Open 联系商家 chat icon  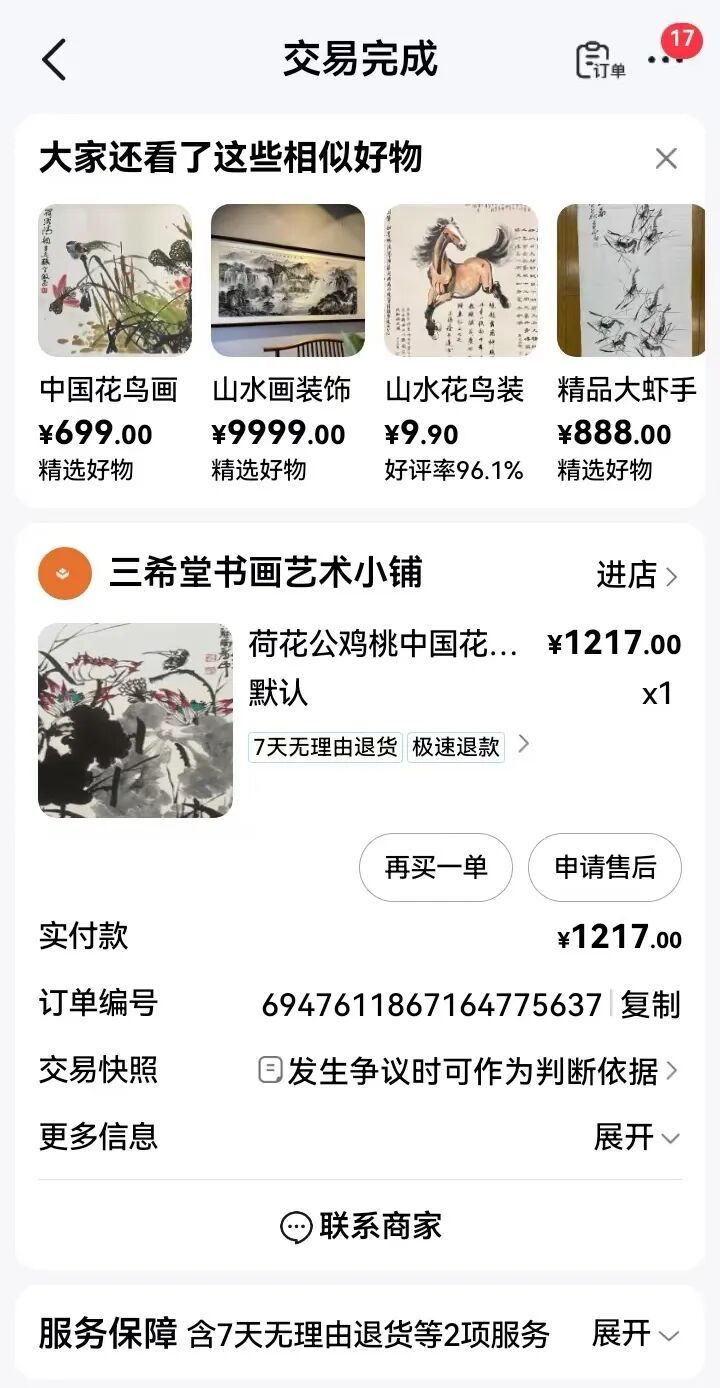click(294, 1226)
